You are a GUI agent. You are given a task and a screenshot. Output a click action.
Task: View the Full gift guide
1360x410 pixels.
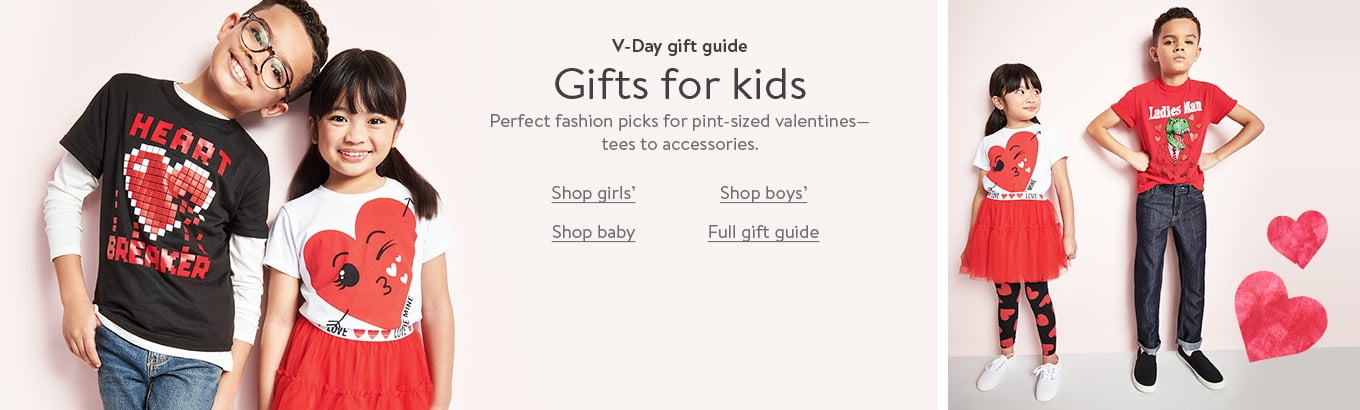pos(763,232)
